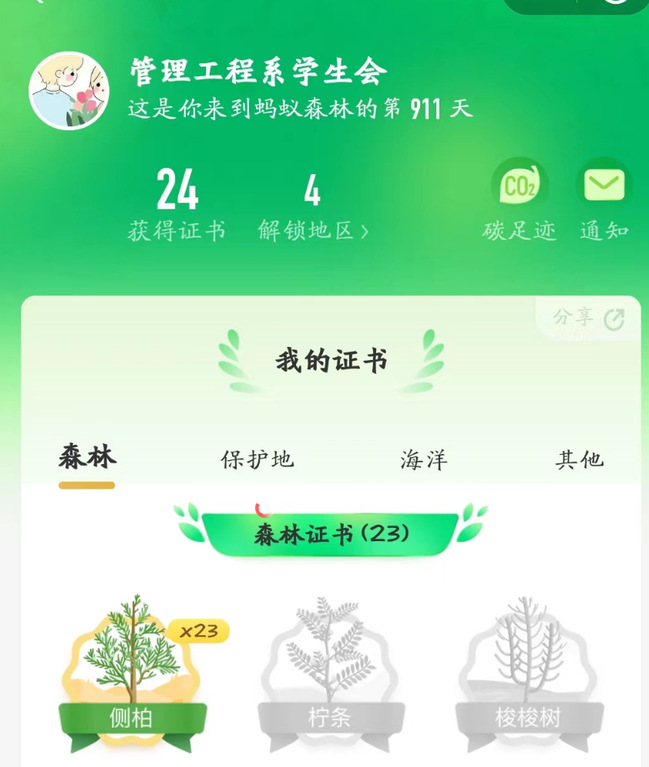Open the 碳足迹 carbon footprint icon

pyautogui.click(x=519, y=187)
